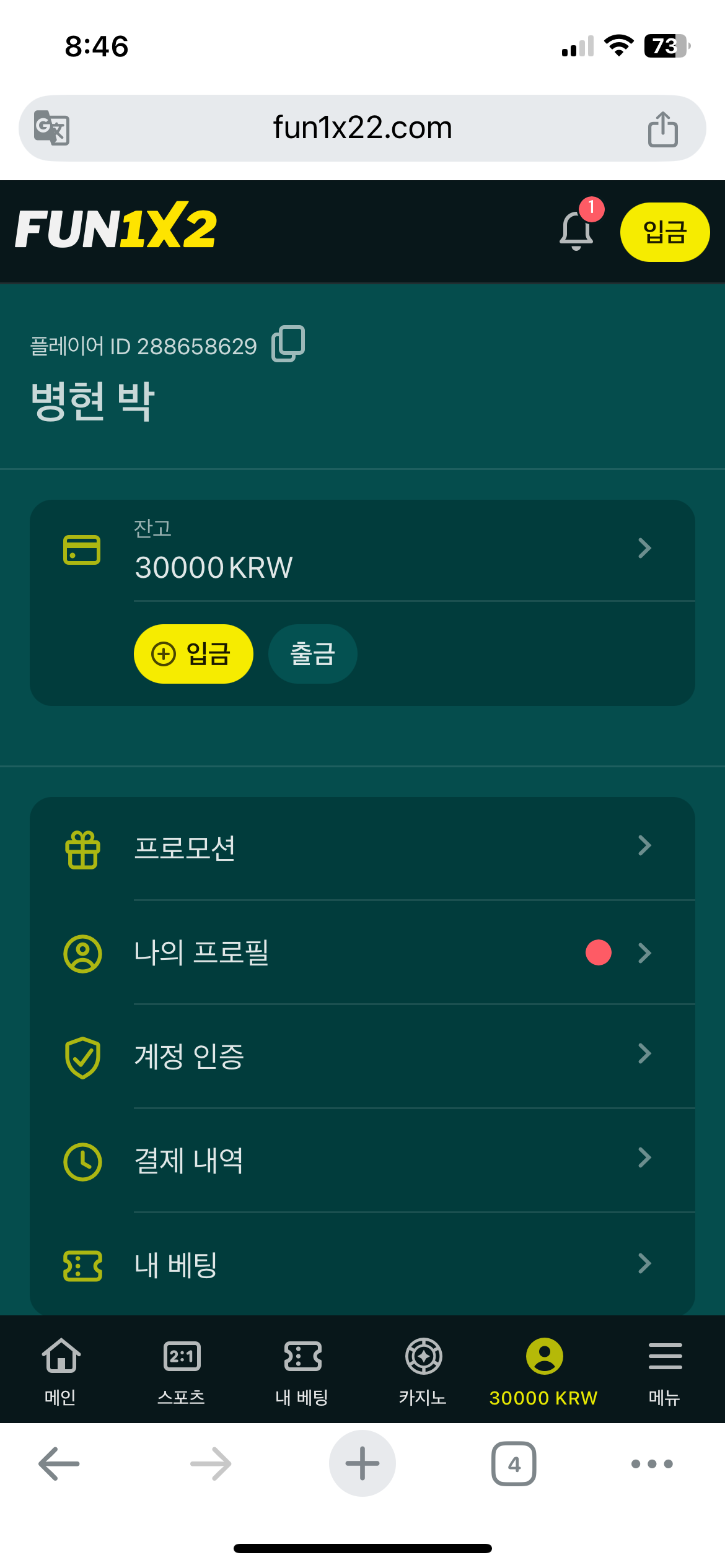Switch to 내 베팅 bottom tab

tap(302, 1370)
